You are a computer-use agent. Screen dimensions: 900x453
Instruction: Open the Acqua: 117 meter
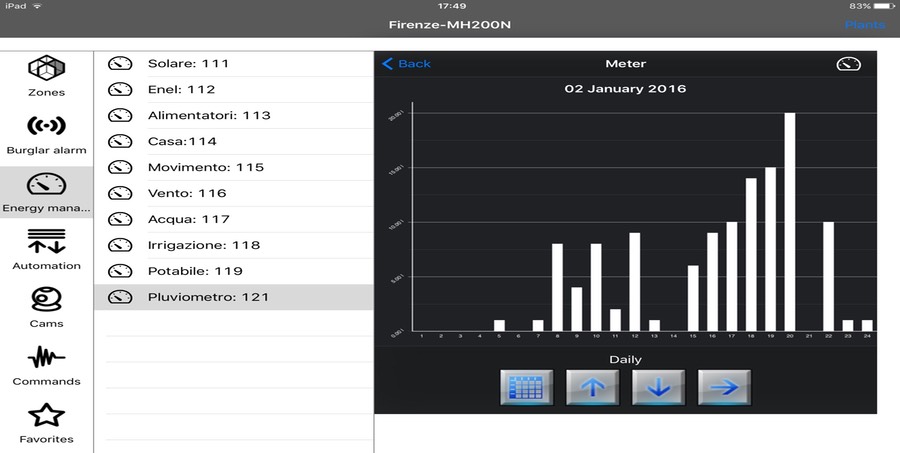(188, 219)
